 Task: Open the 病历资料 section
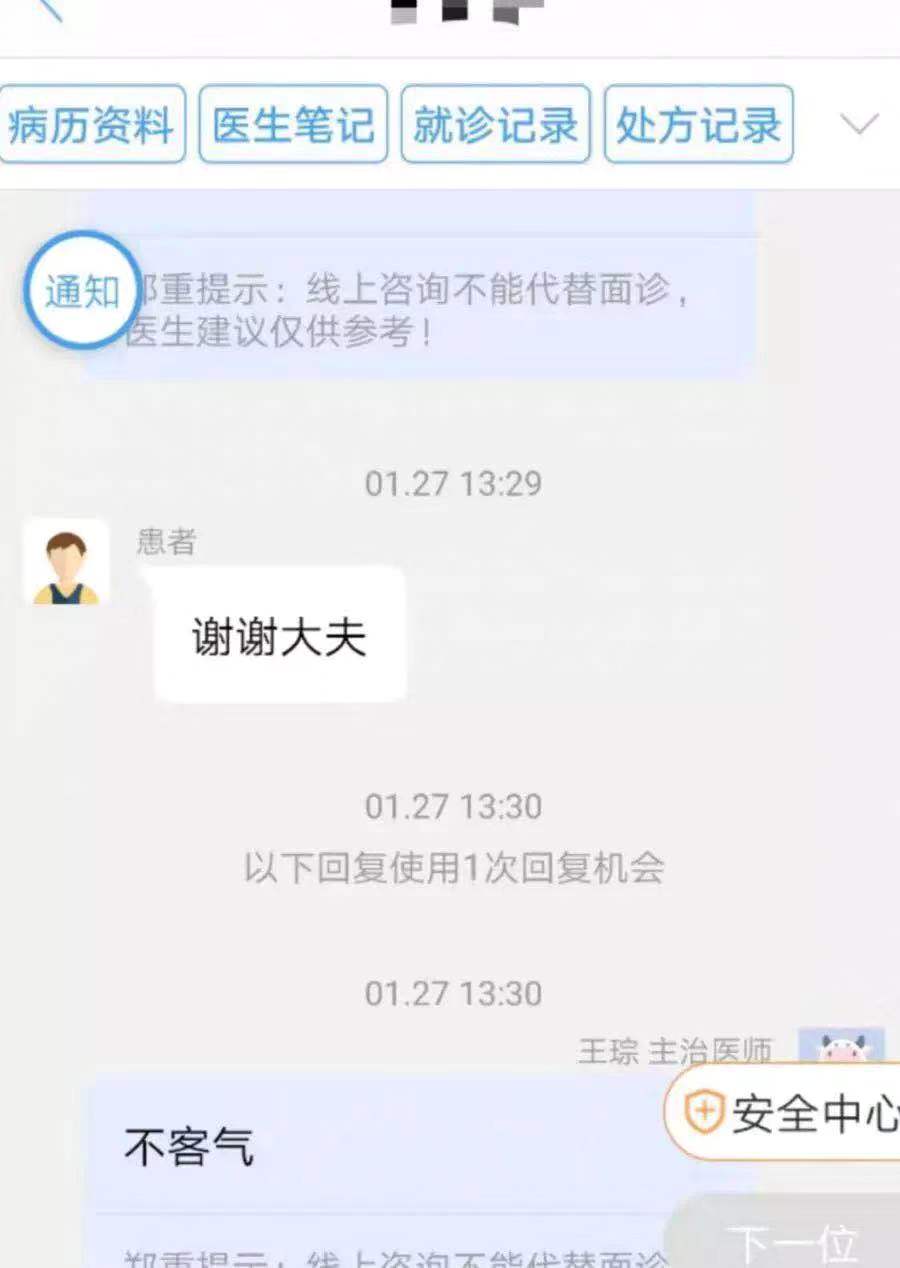pos(92,125)
